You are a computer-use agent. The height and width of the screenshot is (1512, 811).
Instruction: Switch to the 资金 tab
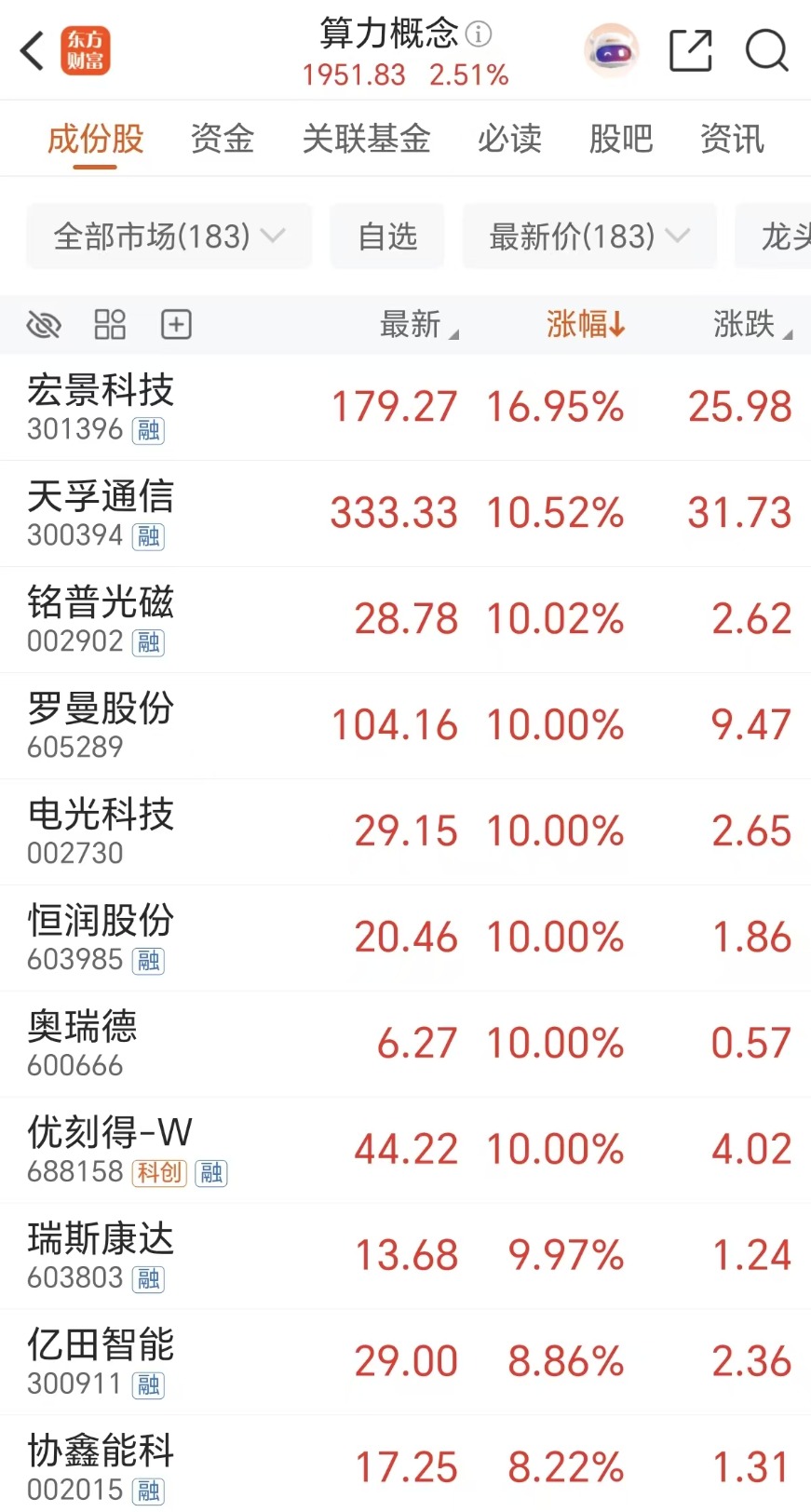point(223,139)
